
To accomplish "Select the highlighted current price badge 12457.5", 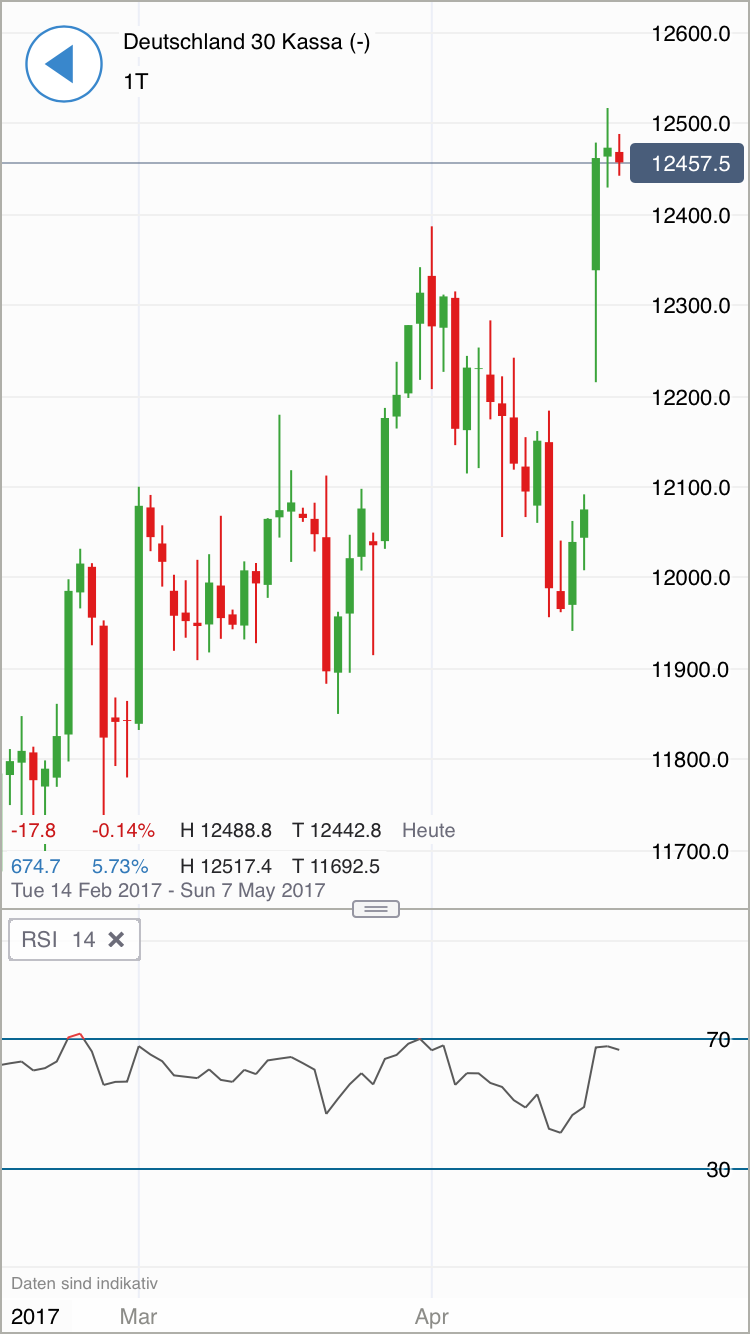I will pos(687,163).
